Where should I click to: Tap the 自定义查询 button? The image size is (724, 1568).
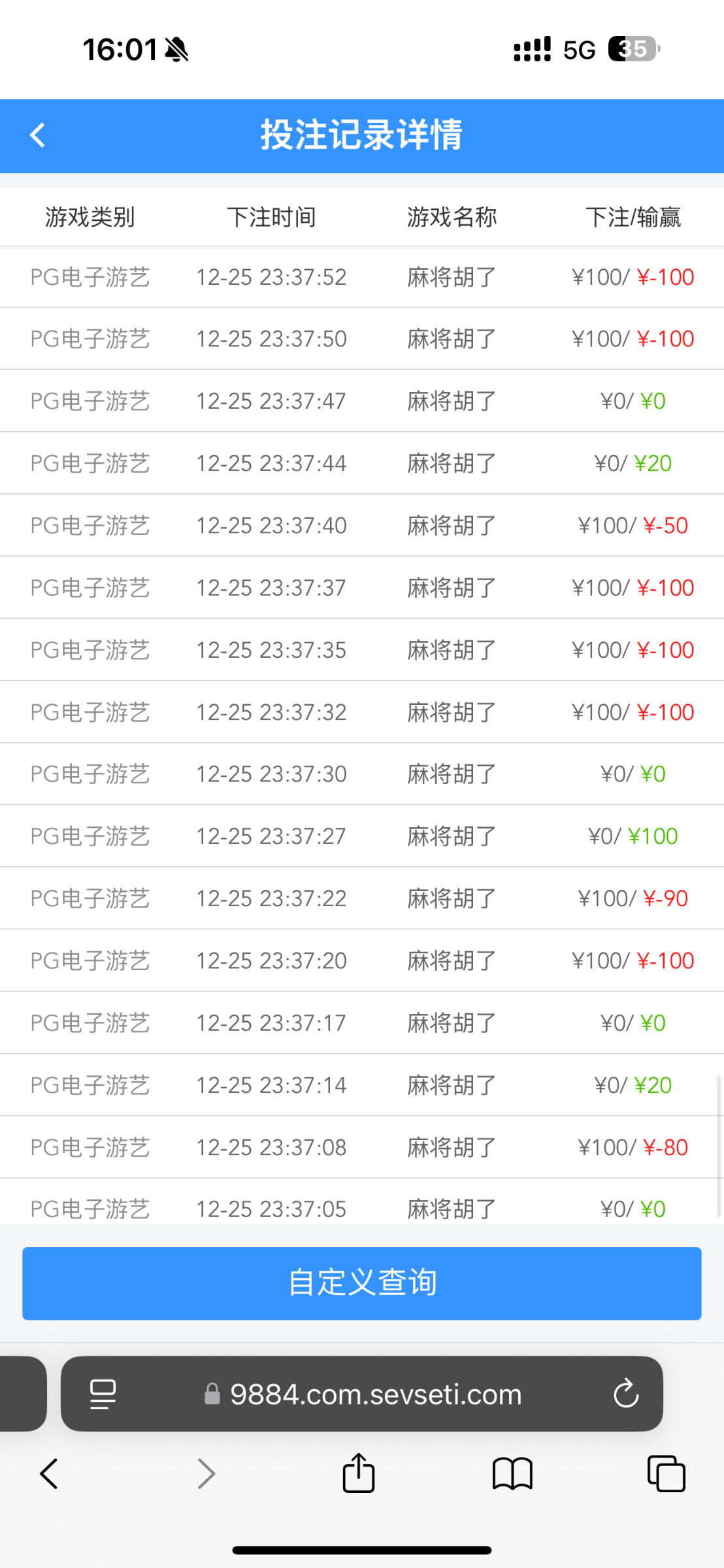[x=362, y=1282]
